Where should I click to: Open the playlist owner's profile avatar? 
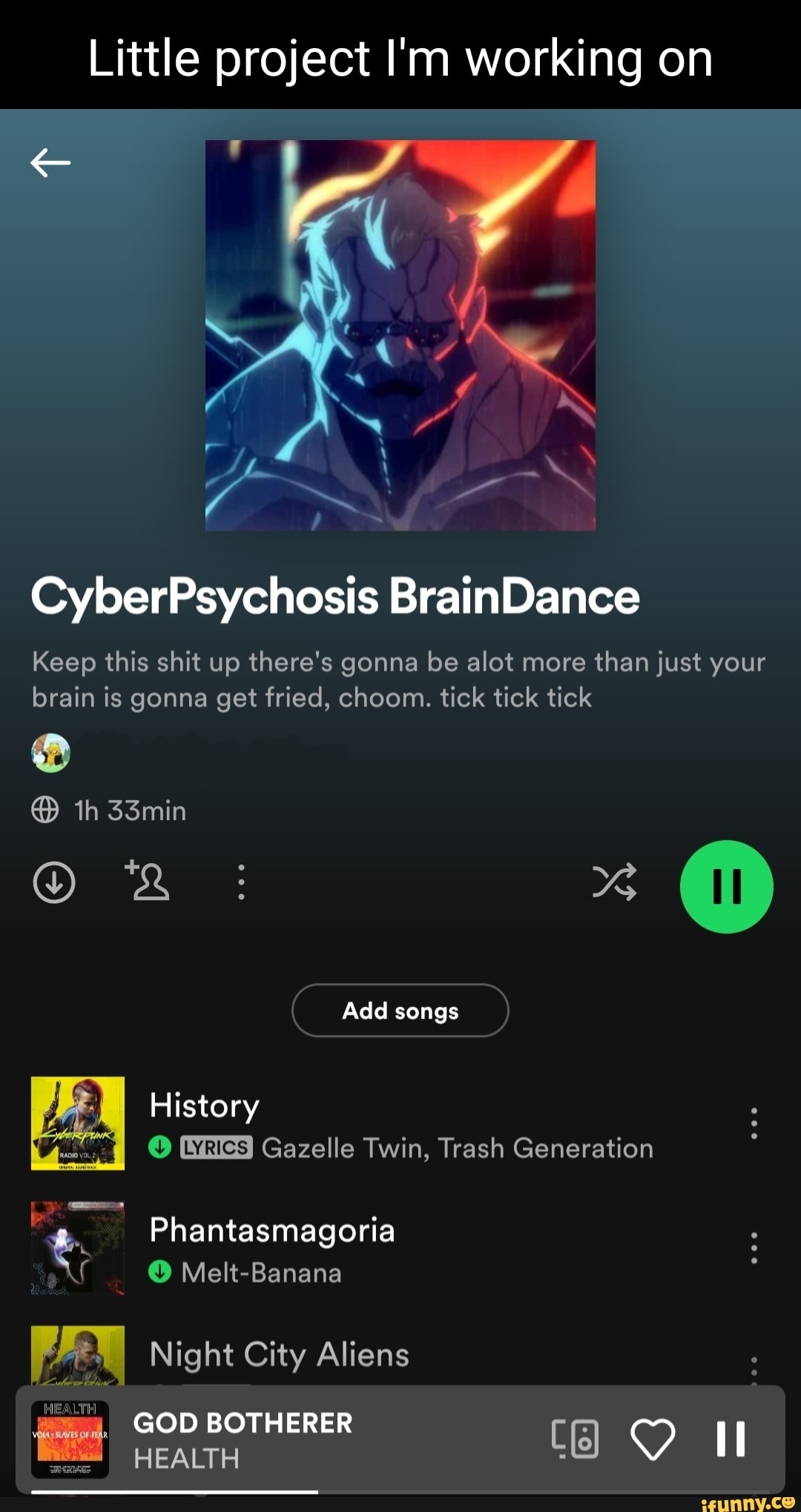[x=49, y=752]
